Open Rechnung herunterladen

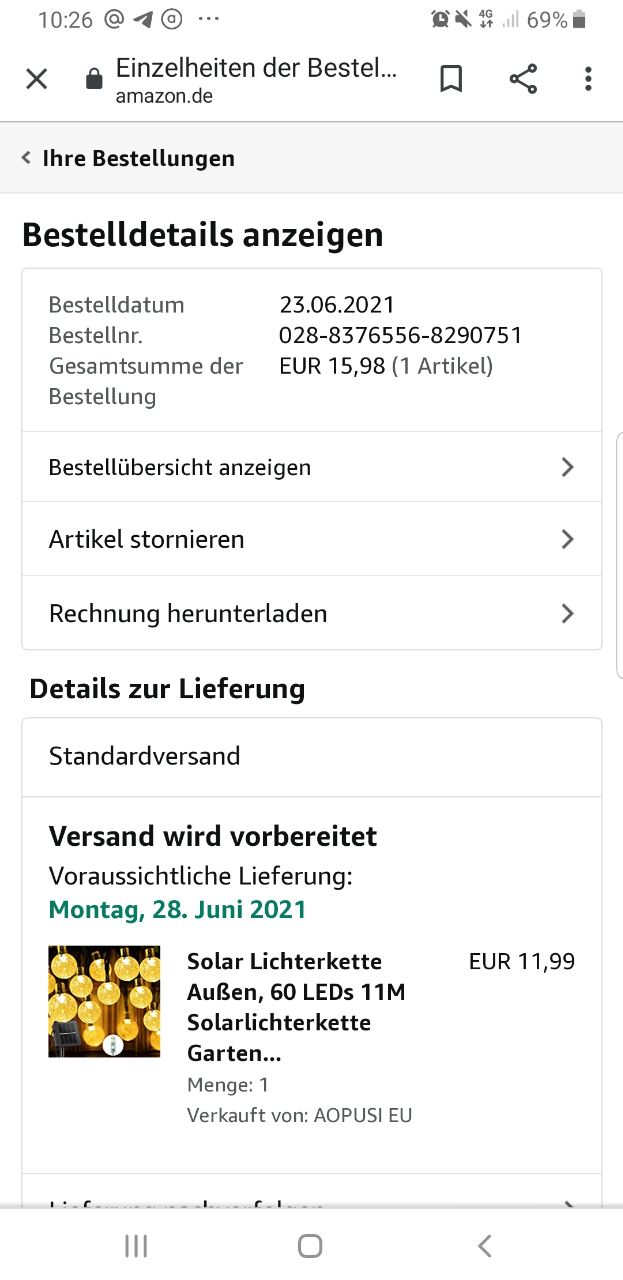tap(312, 613)
